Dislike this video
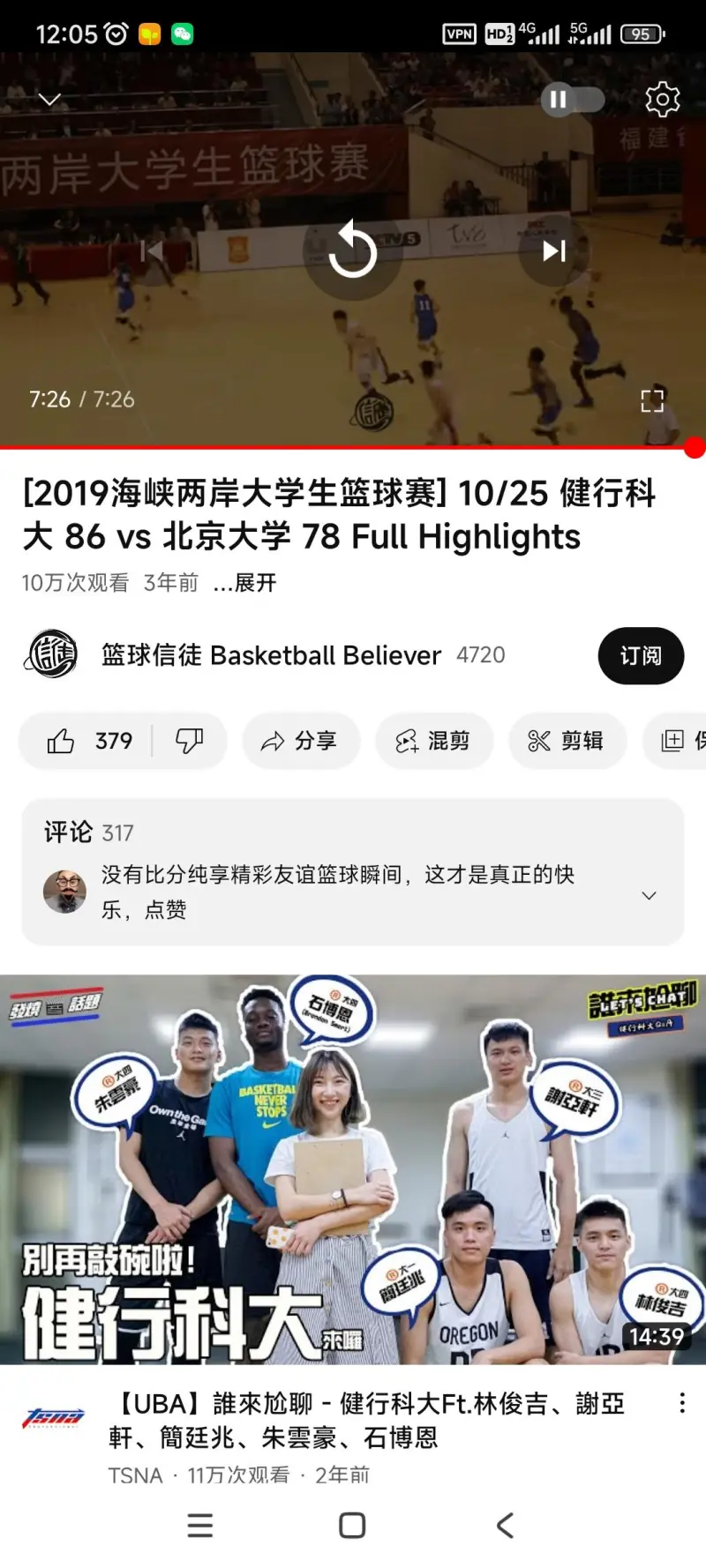This screenshot has width=706, height=1568. [189, 741]
